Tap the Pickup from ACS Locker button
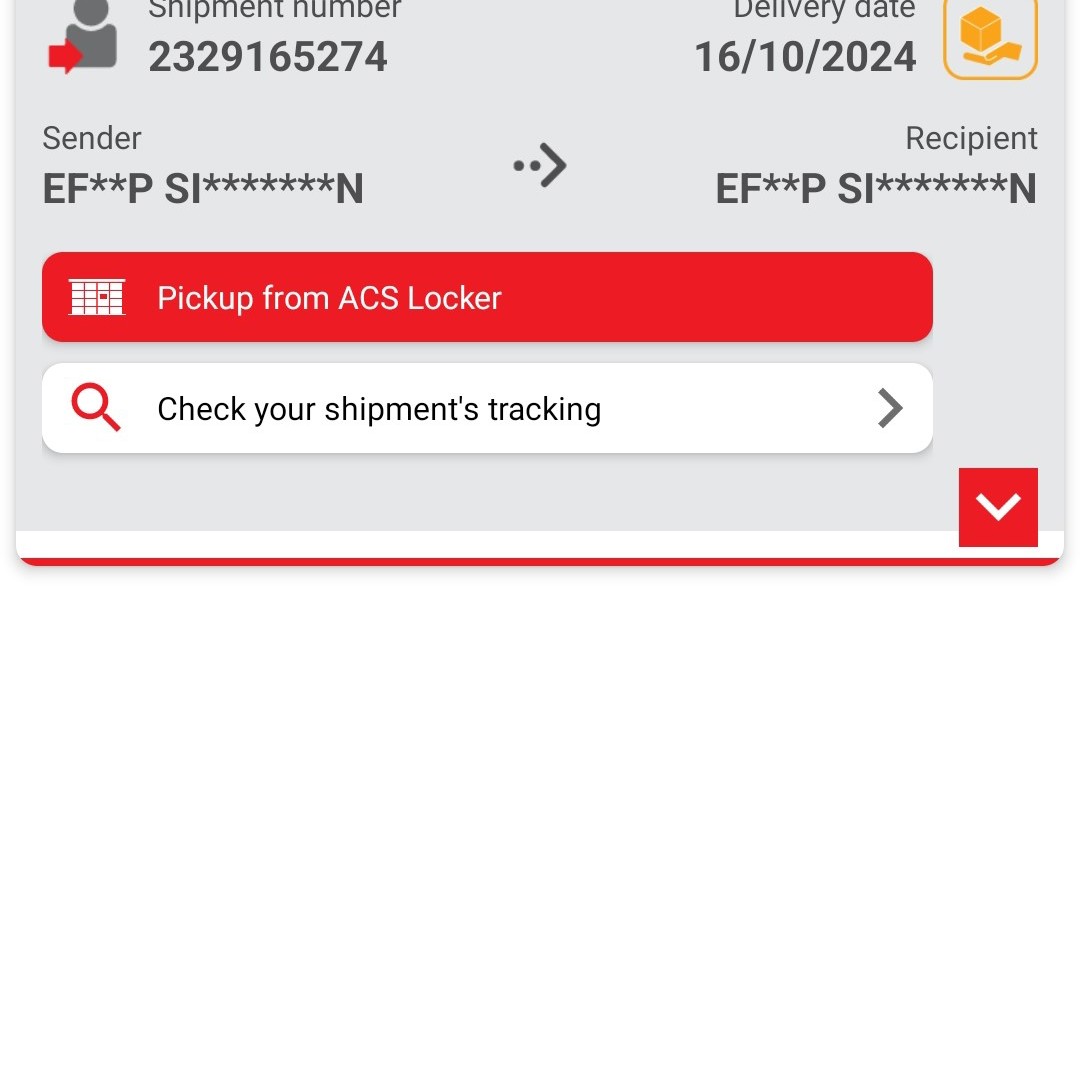 pyautogui.click(x=487, y=297)
